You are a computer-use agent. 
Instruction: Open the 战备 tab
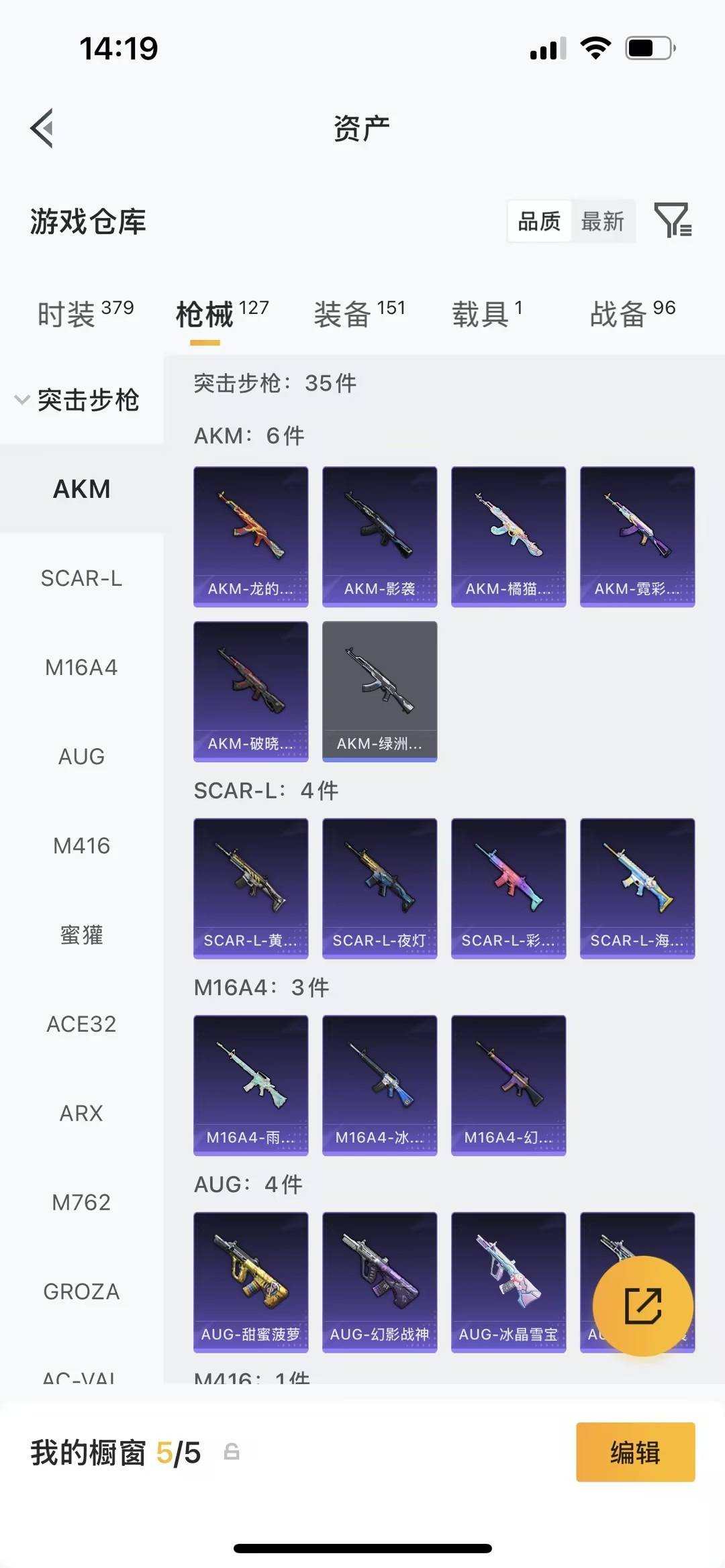pyautogui.click(x=632, y=313)
